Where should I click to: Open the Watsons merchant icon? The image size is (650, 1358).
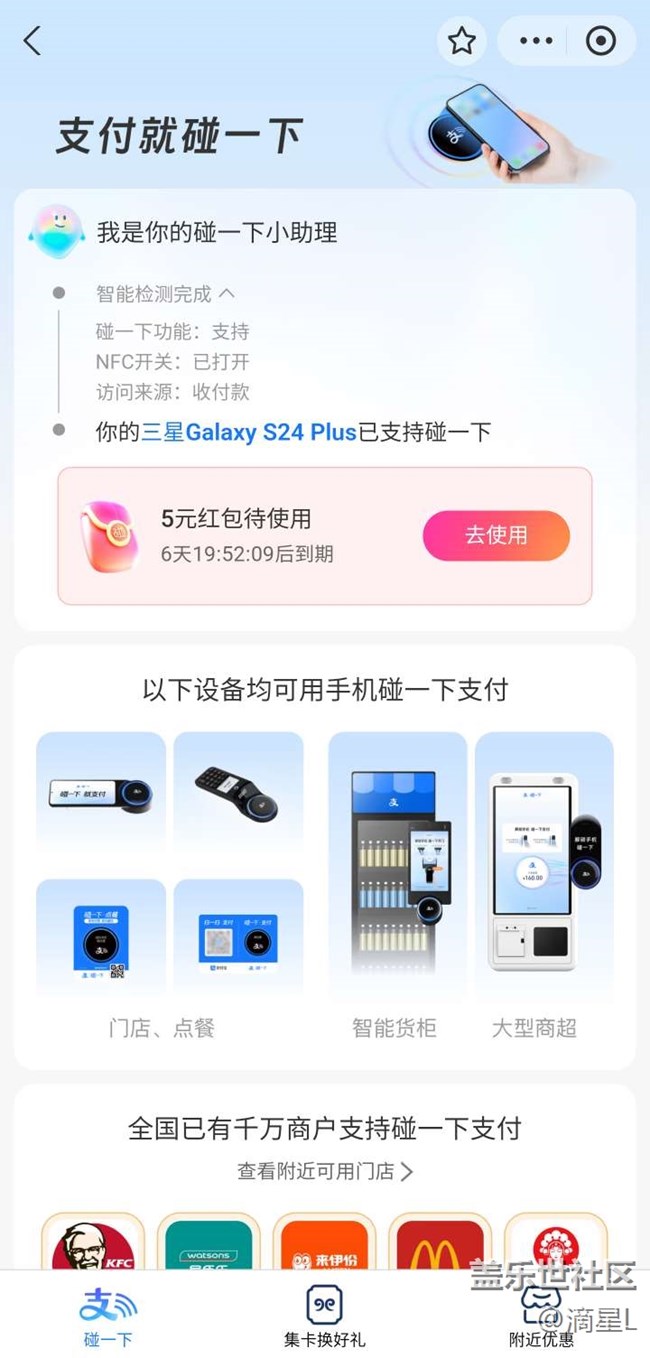[x=209, y=1242]
